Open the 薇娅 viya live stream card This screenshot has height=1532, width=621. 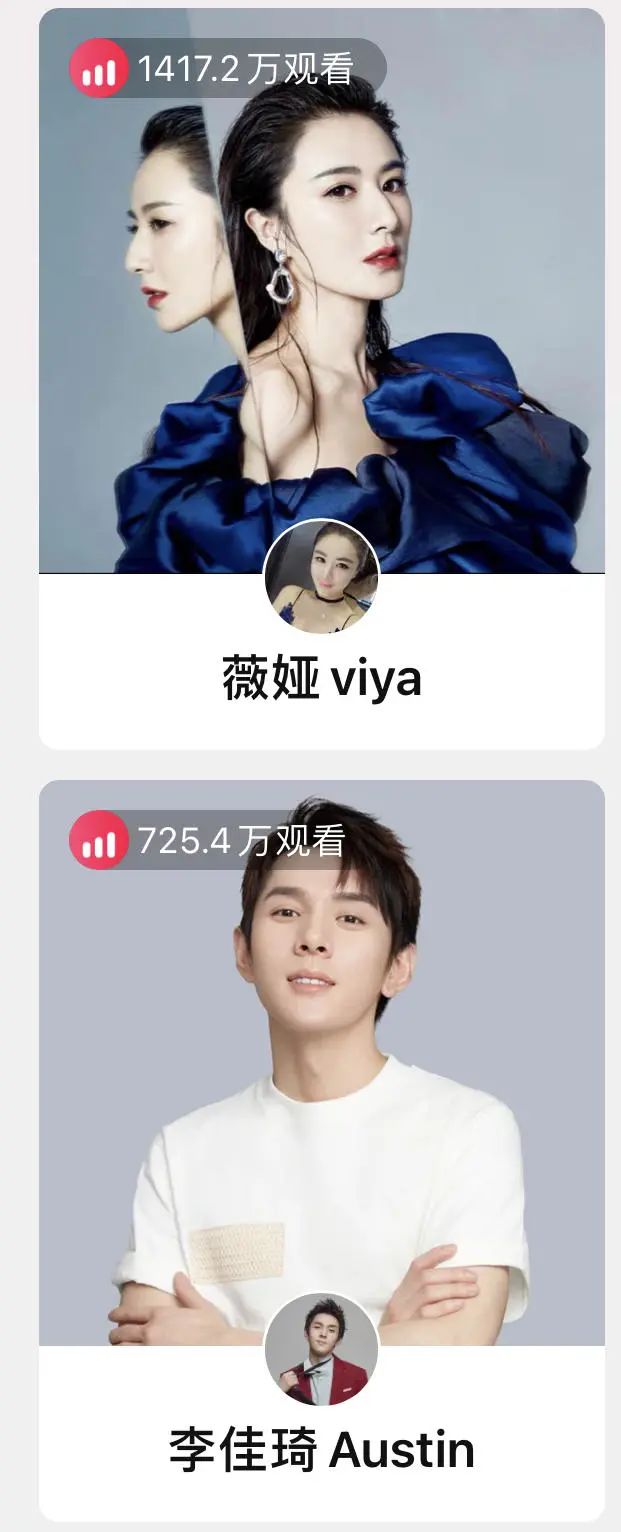click(x=321, y=300)
